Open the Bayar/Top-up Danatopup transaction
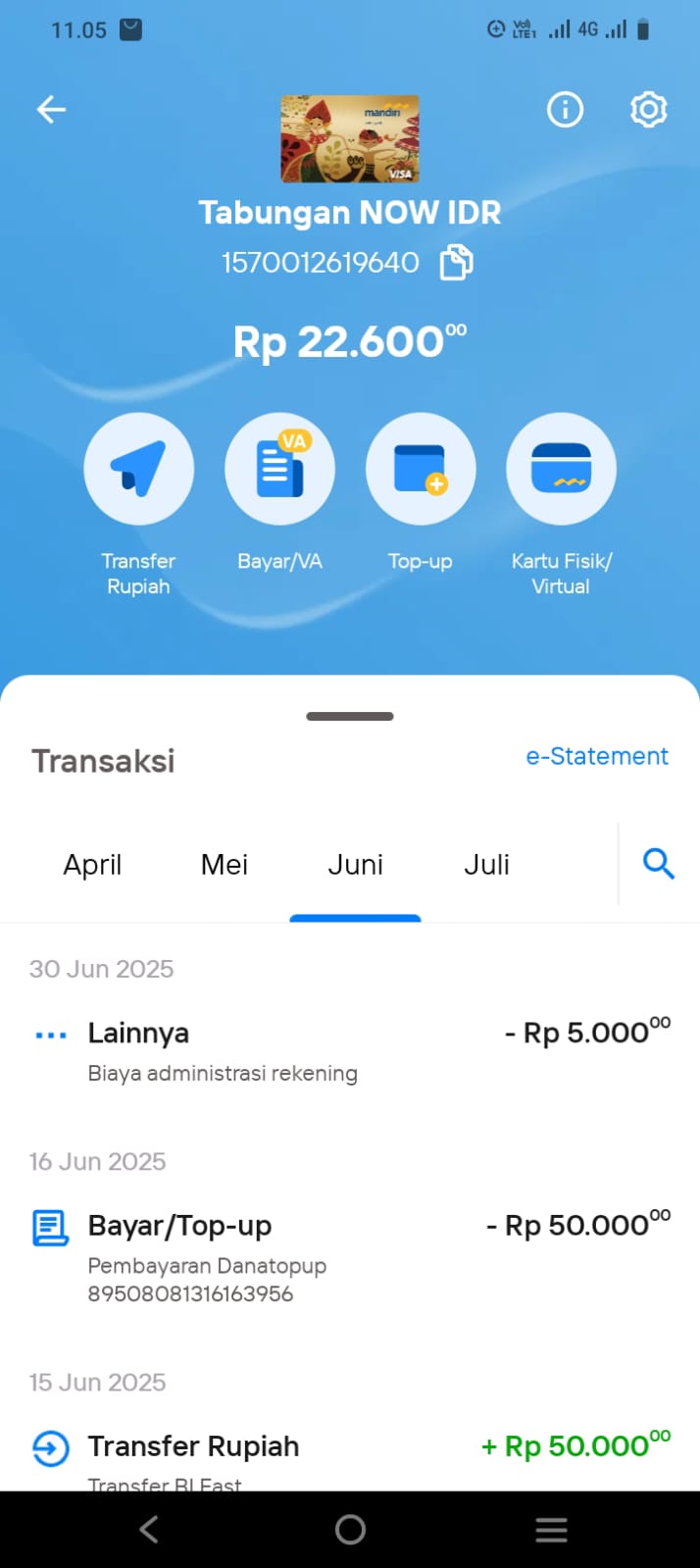The width and height of the screenshot is (700, 1568). pos(350,1258)
